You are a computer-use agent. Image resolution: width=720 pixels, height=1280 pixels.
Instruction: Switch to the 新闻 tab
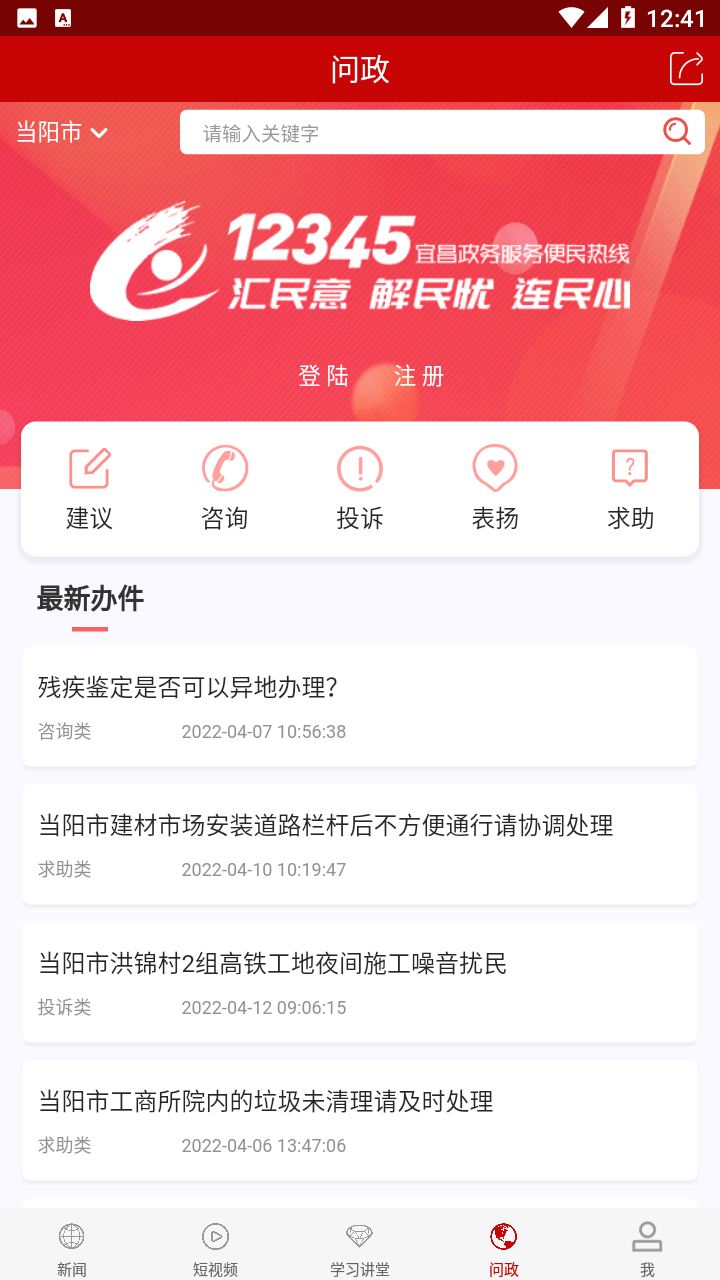pyautogui.click(x=72, y=1243)
